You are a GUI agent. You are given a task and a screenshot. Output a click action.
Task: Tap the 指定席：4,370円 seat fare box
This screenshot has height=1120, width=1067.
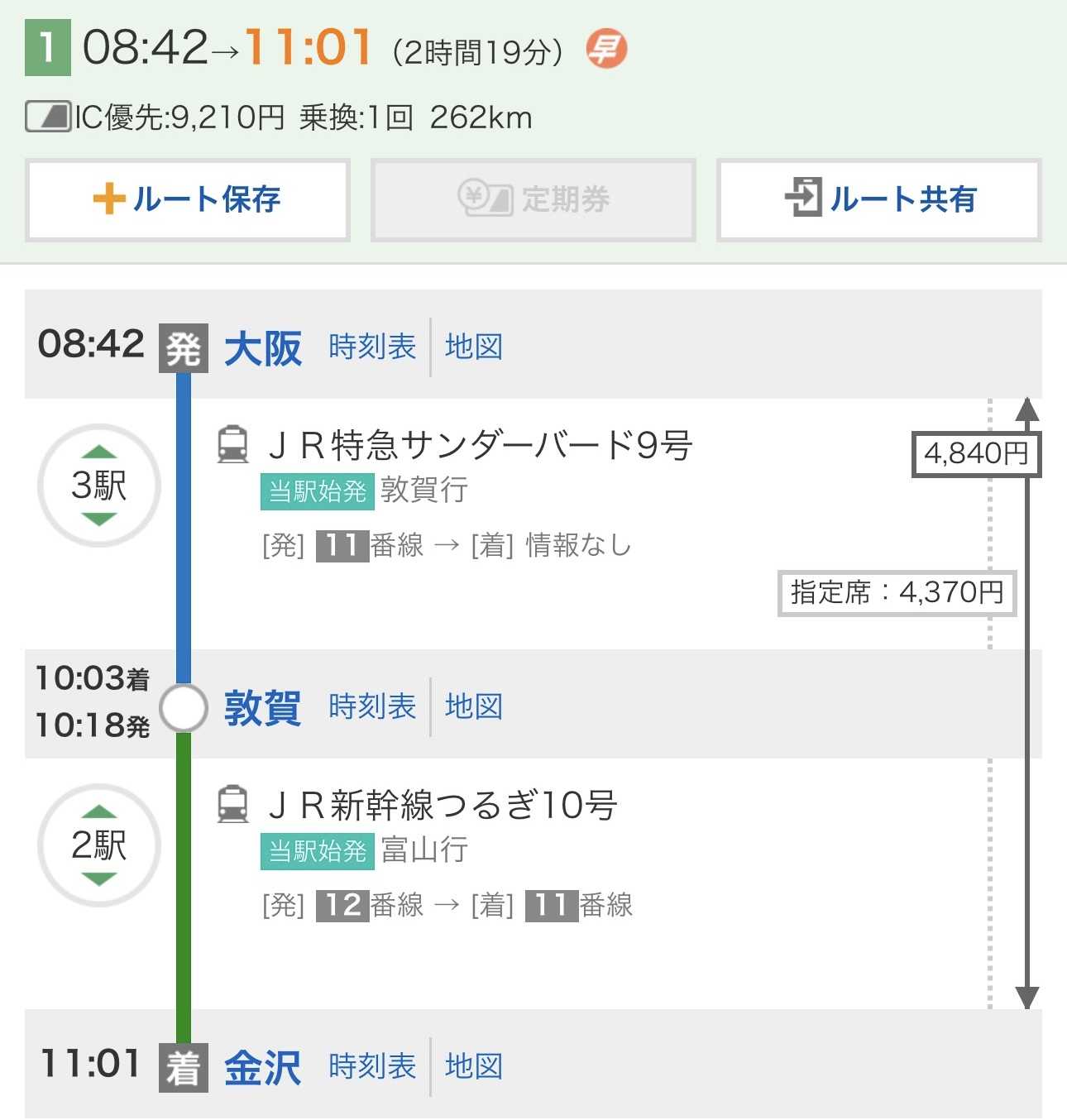897,593
